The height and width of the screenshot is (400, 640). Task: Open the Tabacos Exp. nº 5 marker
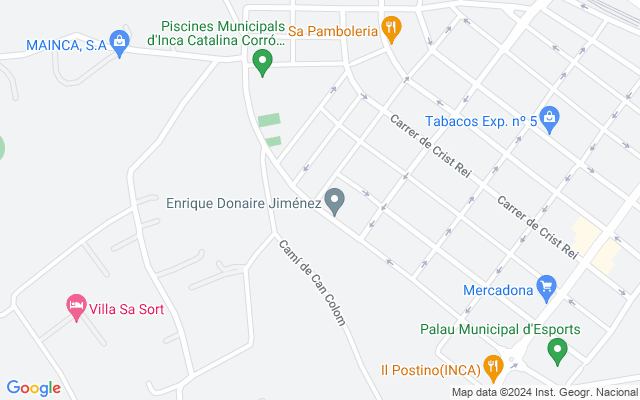pyautogui.click(x=550, y=119)
